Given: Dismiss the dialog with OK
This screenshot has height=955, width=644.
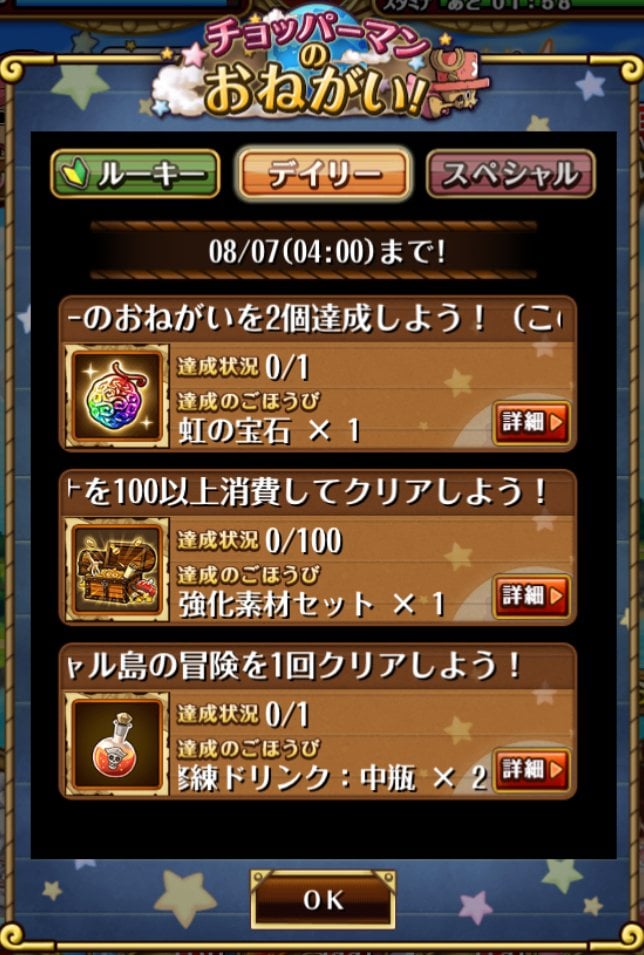Looking at the screenshot, I should (x=322, y=898).
